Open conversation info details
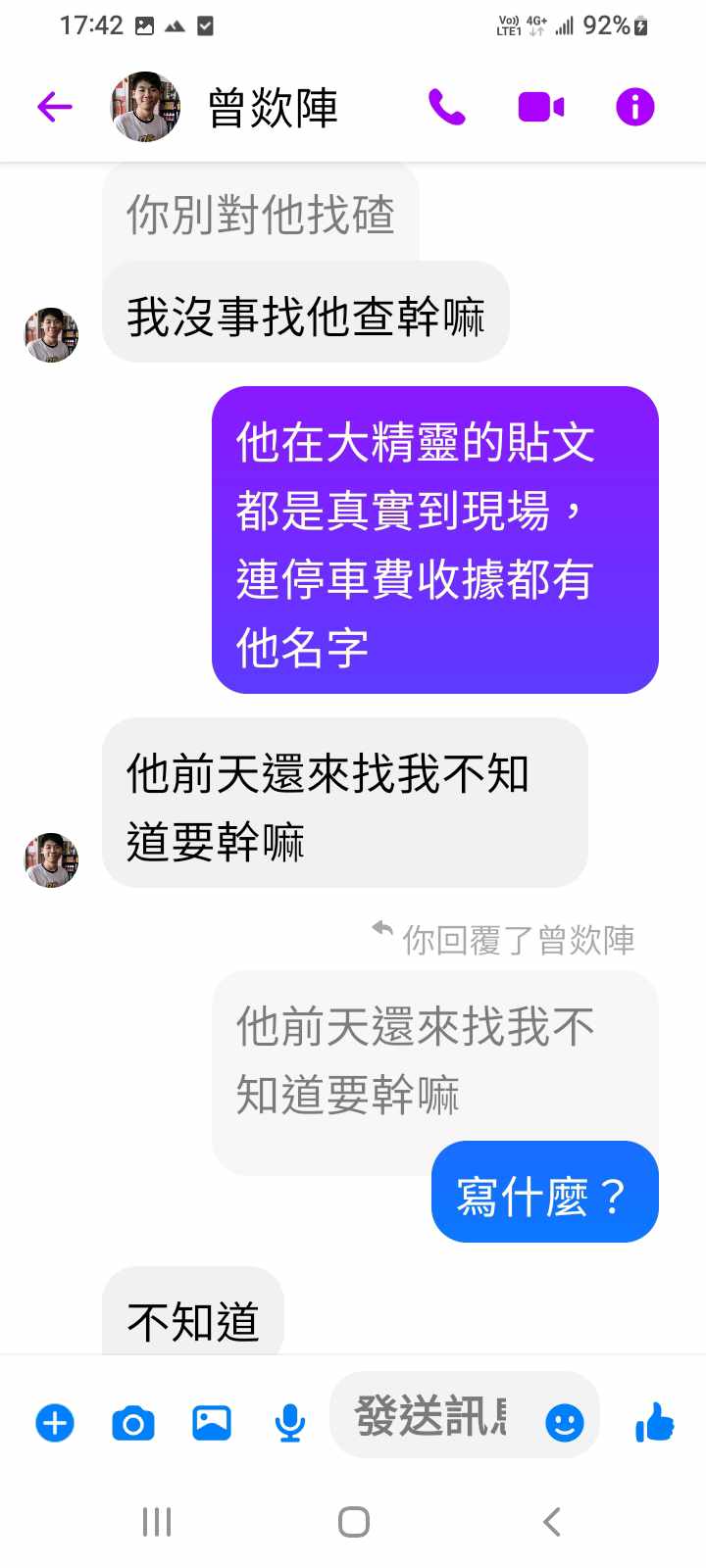 634,107
